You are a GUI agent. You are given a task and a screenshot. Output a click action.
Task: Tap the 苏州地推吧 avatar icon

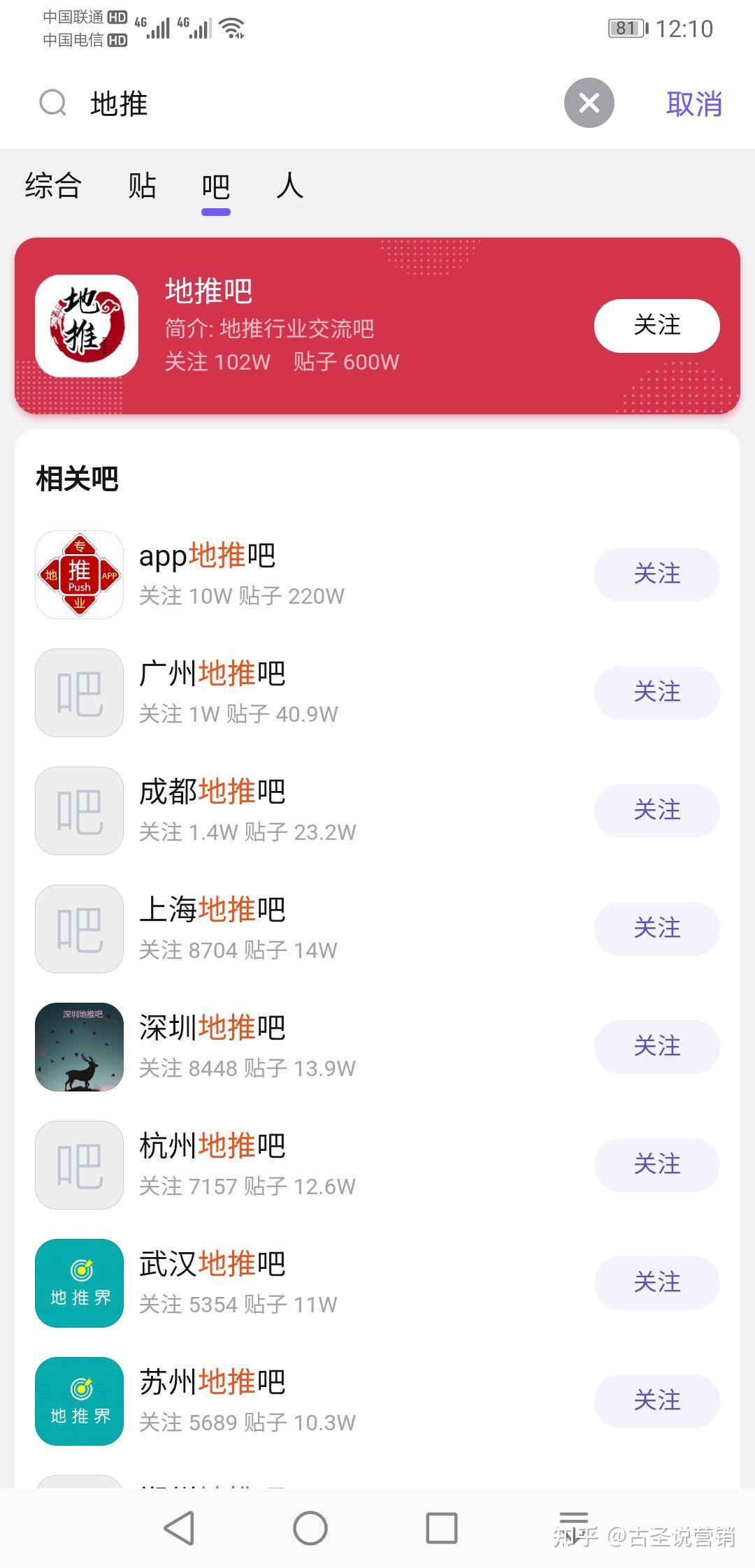[79, 1402]
